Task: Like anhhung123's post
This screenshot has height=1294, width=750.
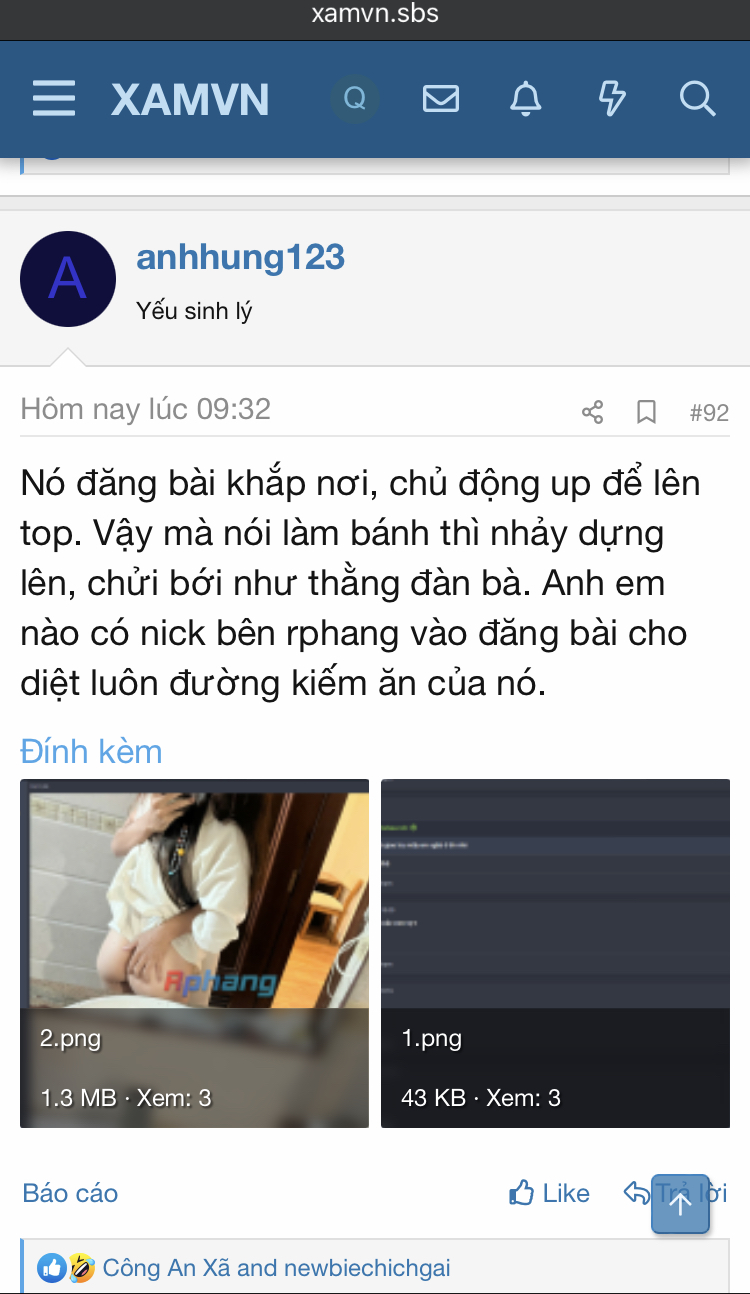Action: [550, 1193]
